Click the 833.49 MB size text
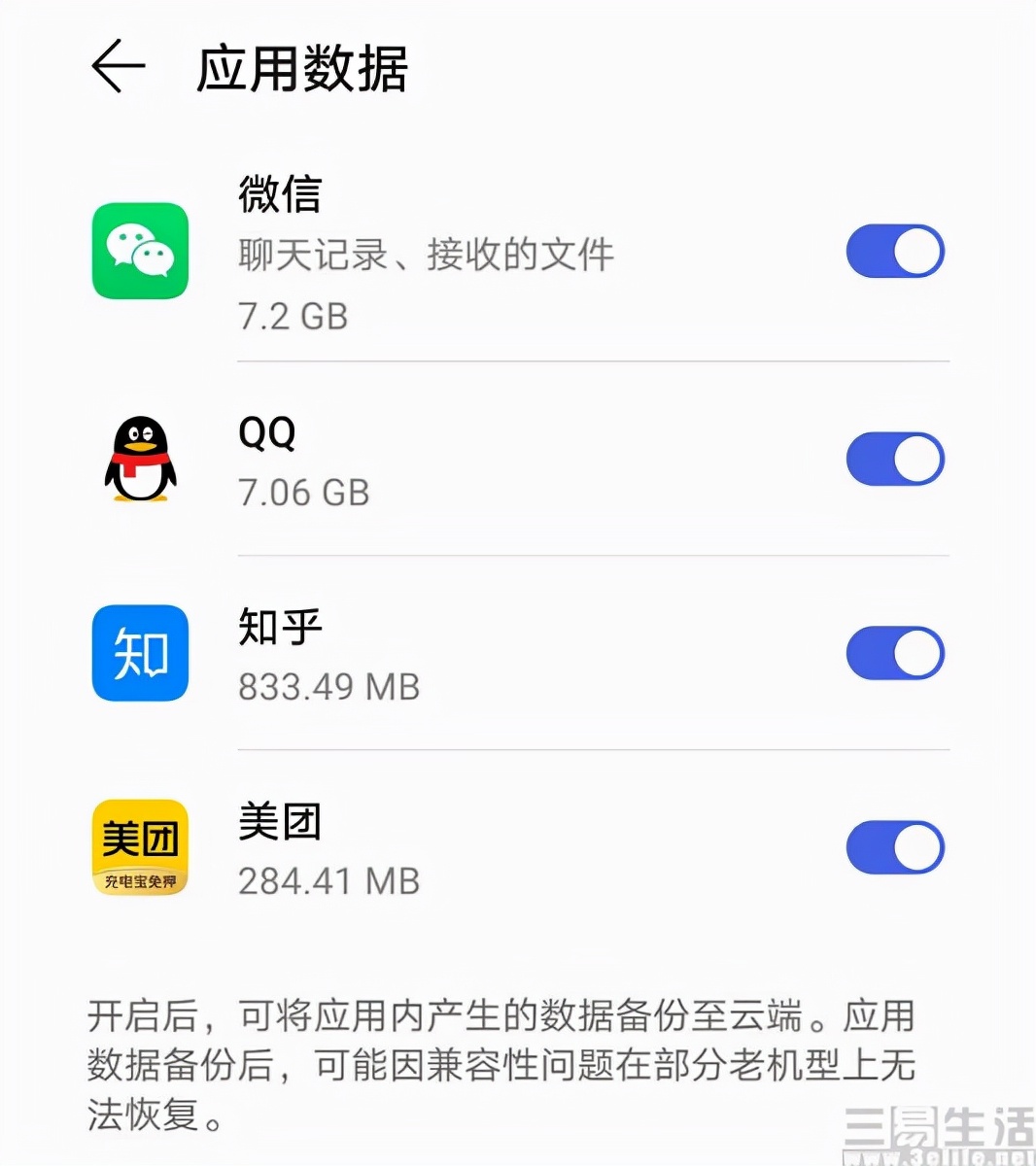Image resolution: width=1036 pixels, height=1166 pixels. (328, 687)
